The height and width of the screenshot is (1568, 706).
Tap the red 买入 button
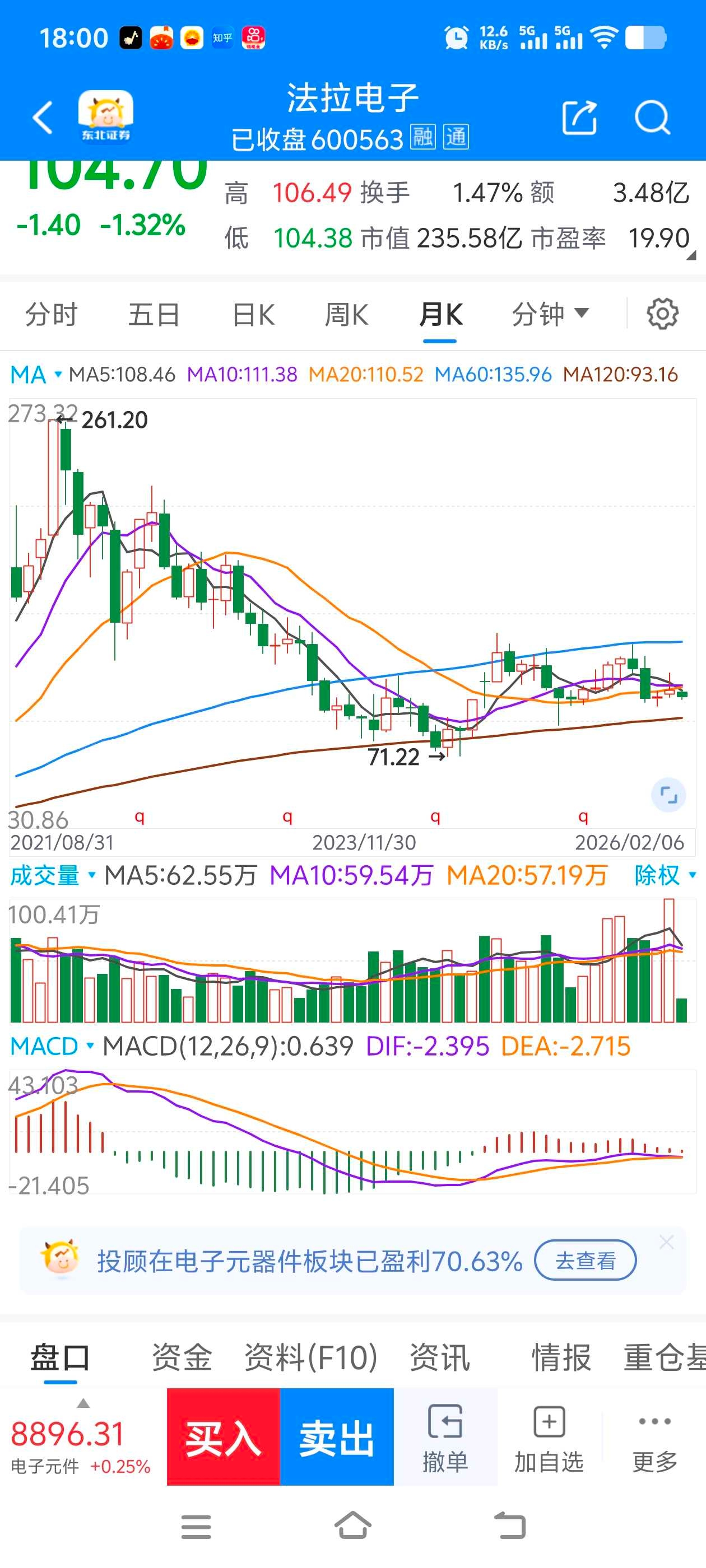click(x=223, y=1440)
